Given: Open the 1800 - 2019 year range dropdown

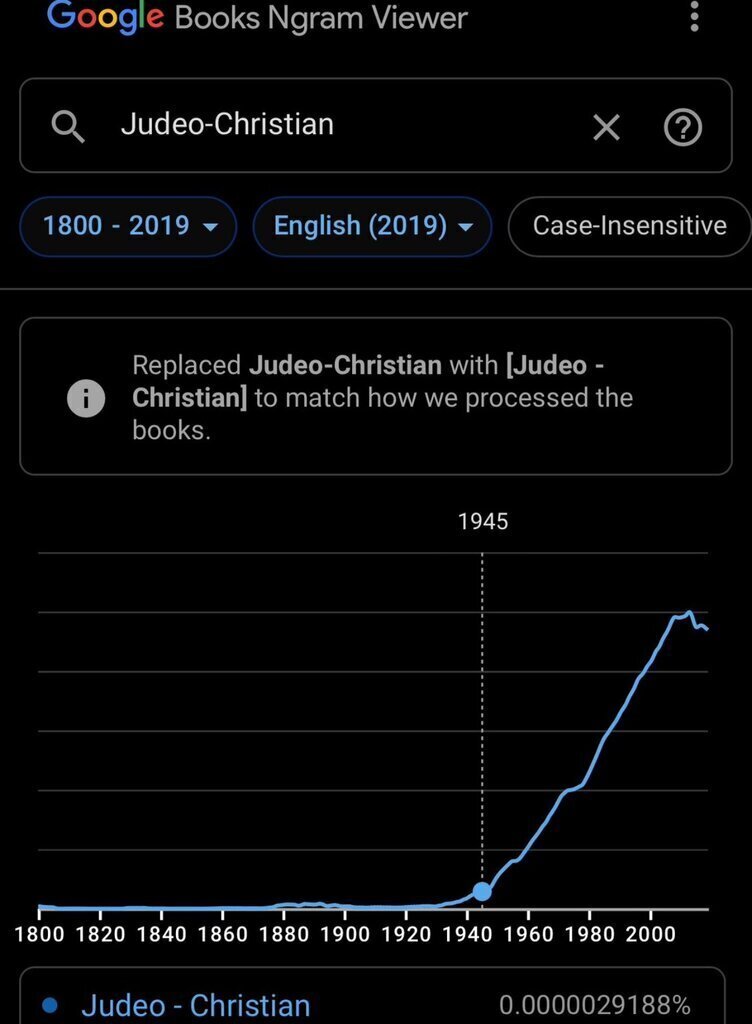Looking at the screenshot, I should pyautogui.click(x=129, y=226).
